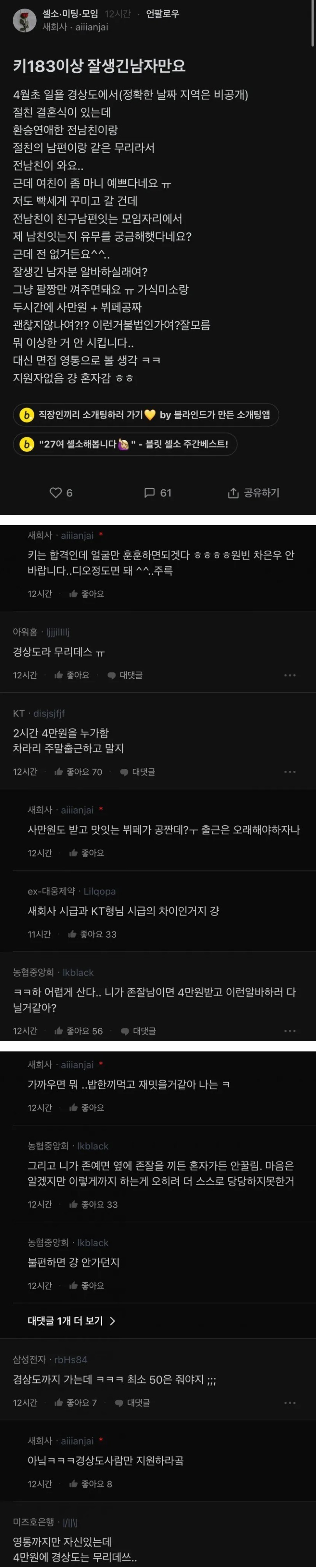Like the 삼성전자 comment with 7 likes
Screen dimensions: 316x1568
click(76, 1402)
